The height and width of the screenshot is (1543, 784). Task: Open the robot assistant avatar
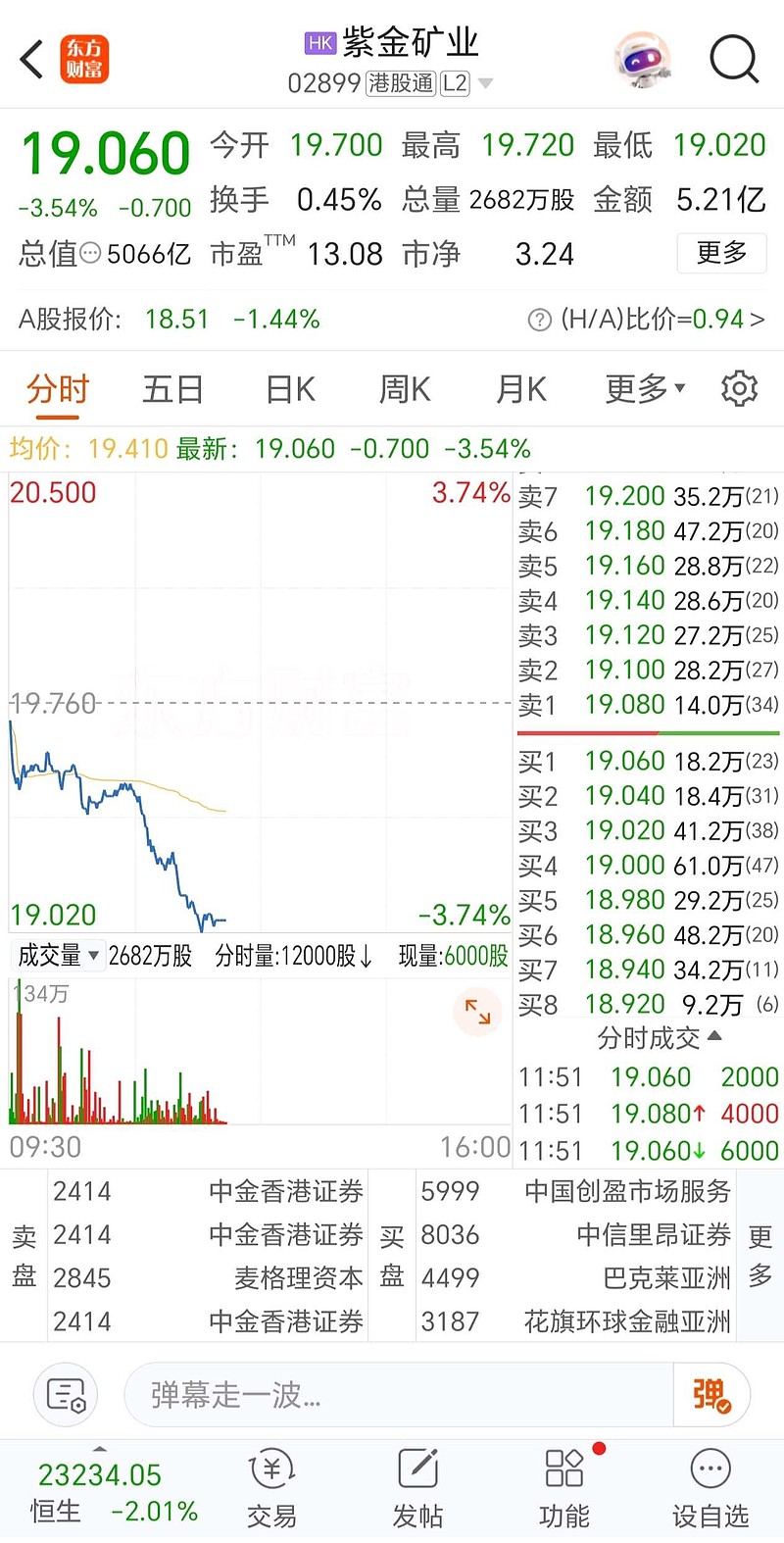click(643, 60)
